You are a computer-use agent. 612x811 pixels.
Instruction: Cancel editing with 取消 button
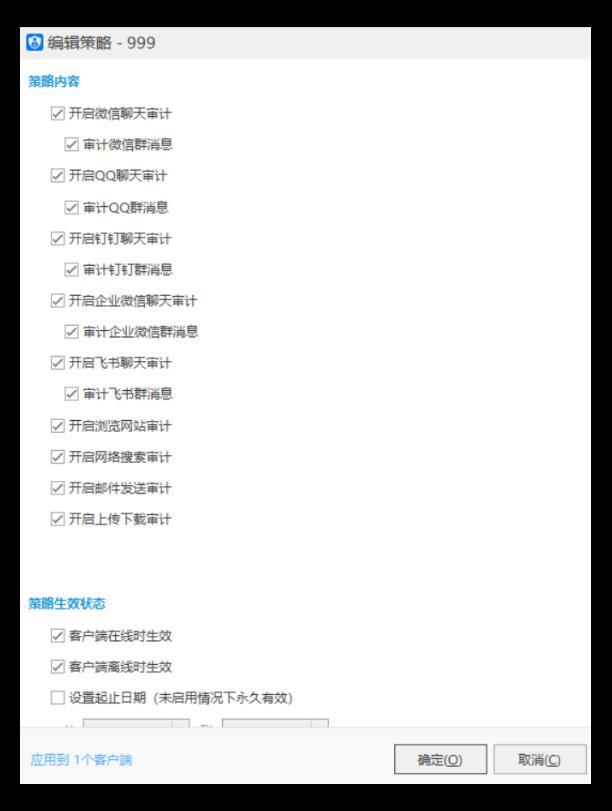pyautogui.click(x=539, y=759)
